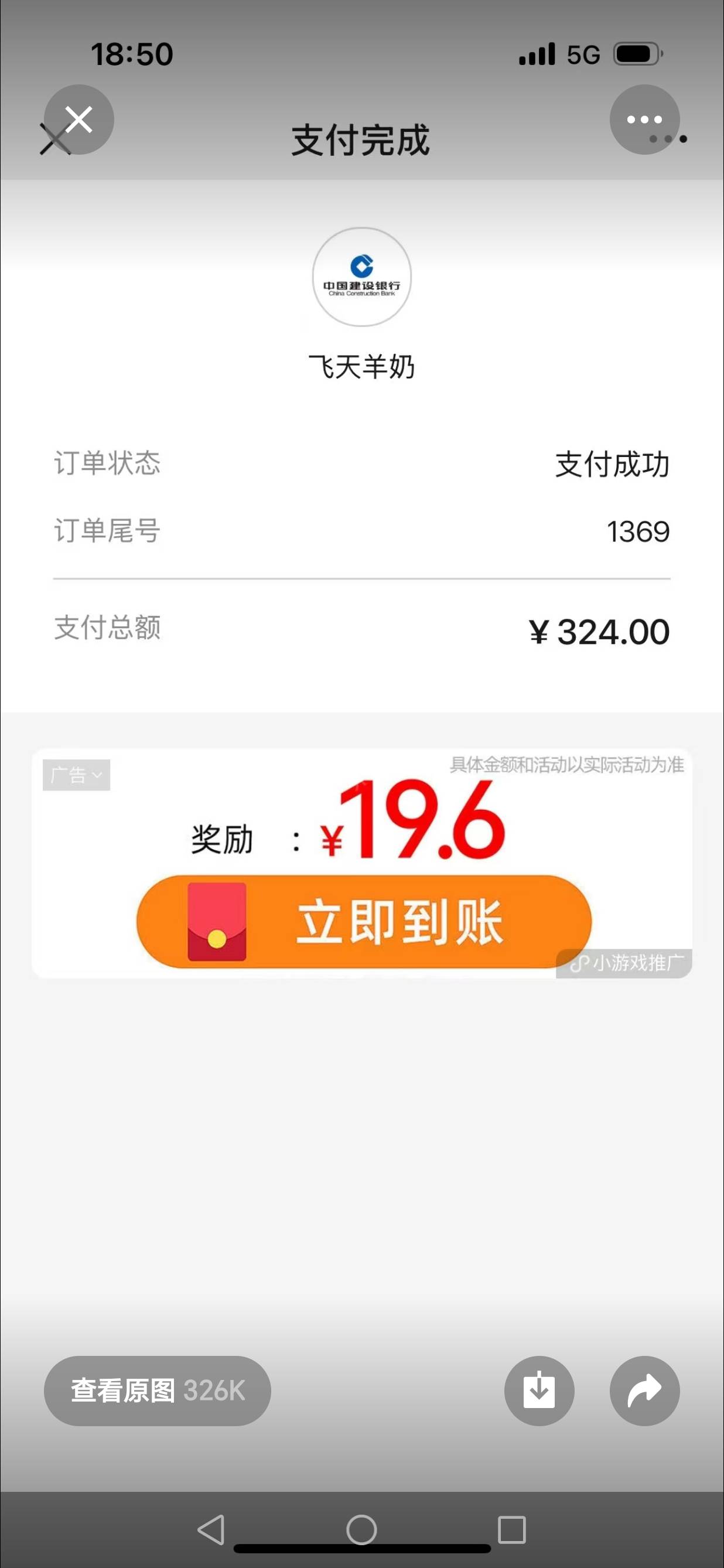Open recent apps overview
This screenshot has height=1568, width=724.
[512, 1530]
